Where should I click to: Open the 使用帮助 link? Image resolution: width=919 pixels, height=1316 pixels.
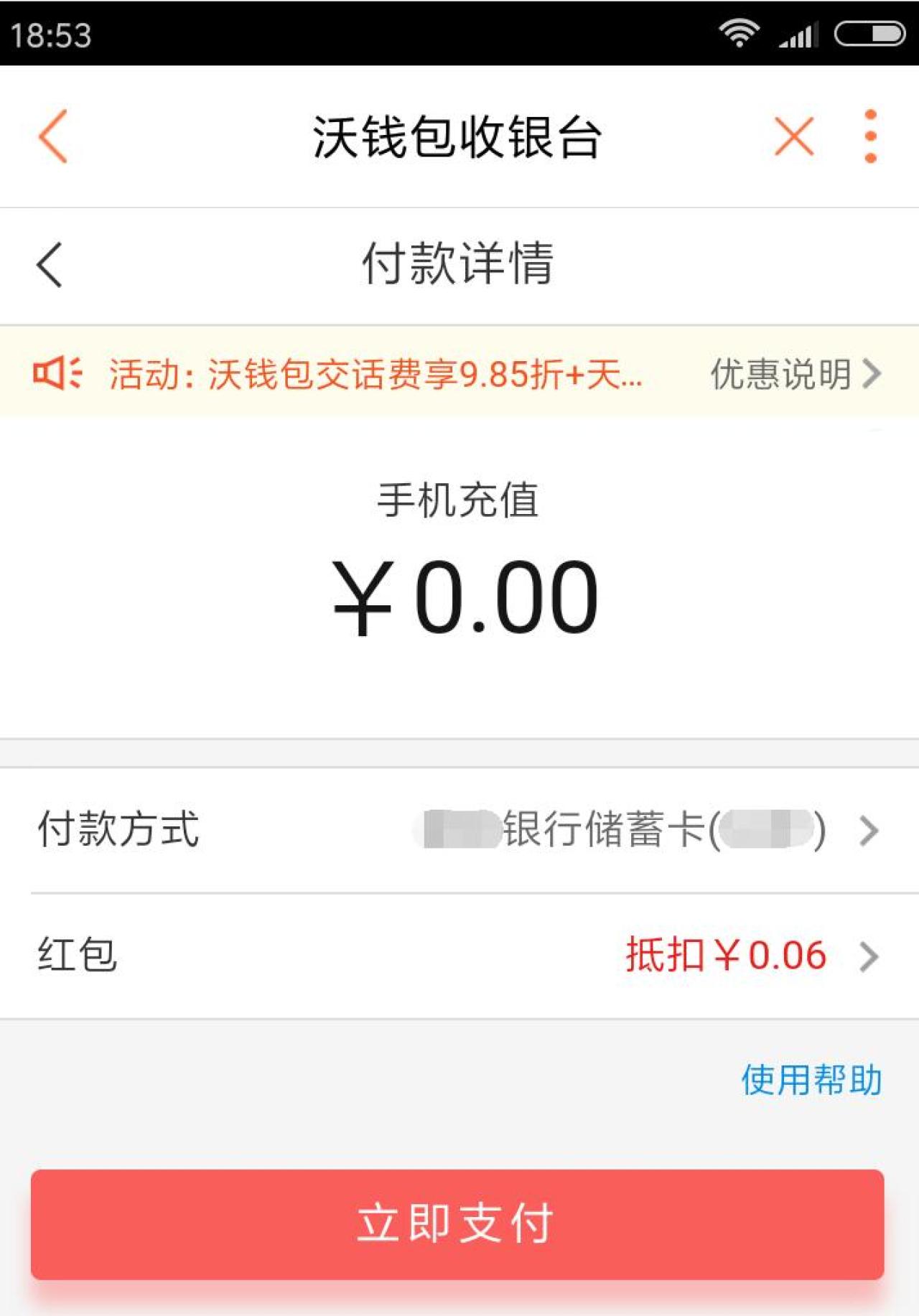tap(811, 1080)
